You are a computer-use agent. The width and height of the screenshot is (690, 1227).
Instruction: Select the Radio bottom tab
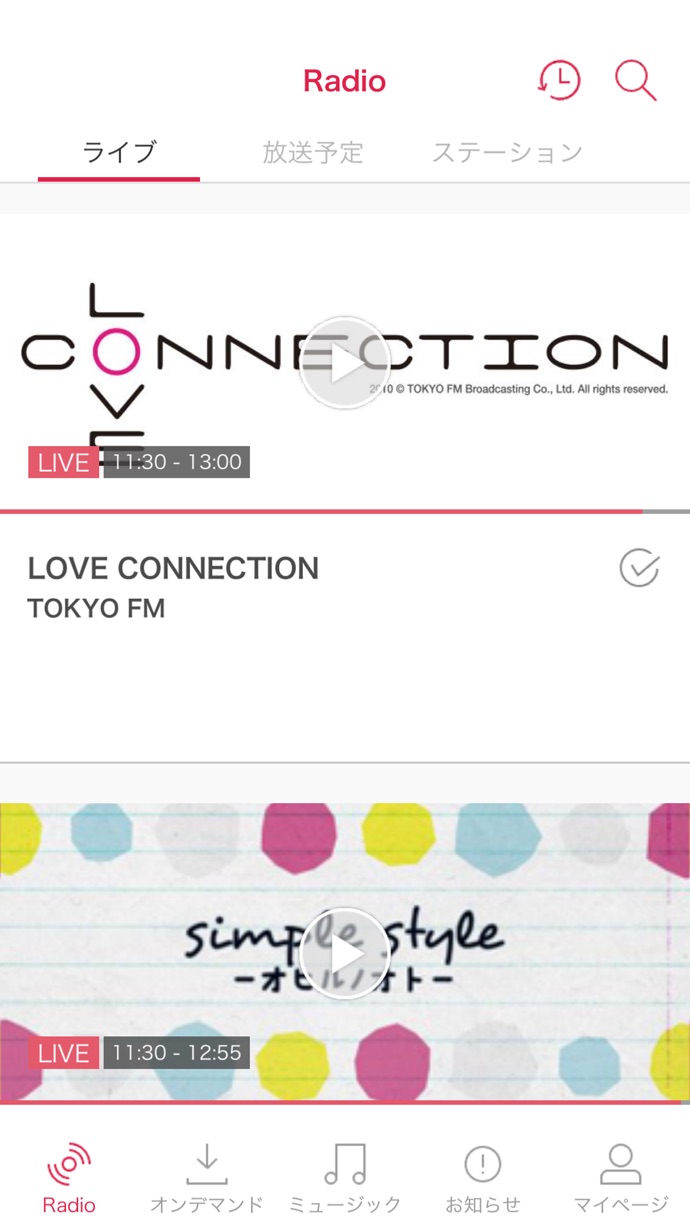click(x=69, y=1178)
